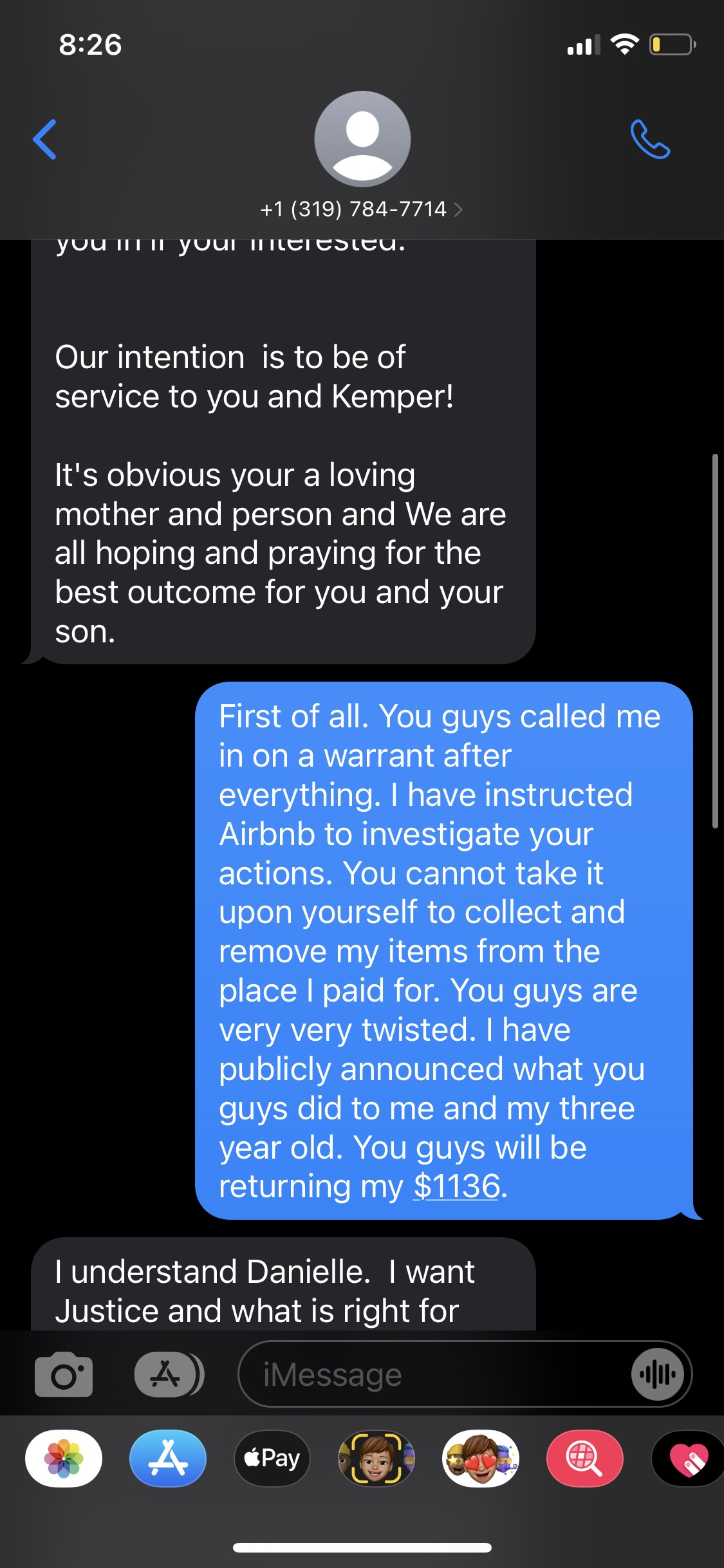Open the Photos iMessage app

point(64,1459)
